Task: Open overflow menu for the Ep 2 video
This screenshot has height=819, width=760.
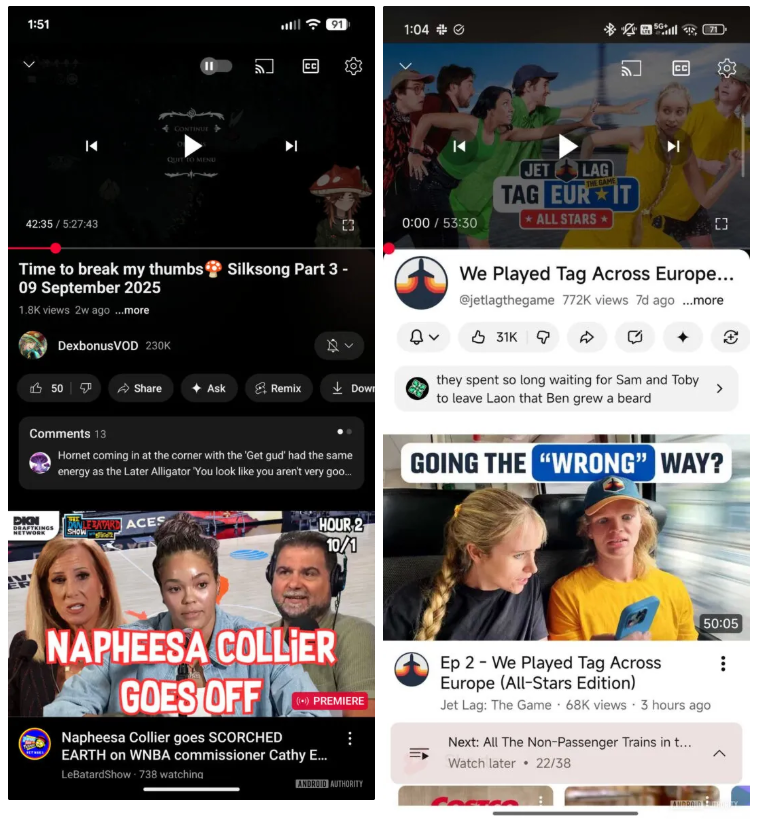Action: 723,664
